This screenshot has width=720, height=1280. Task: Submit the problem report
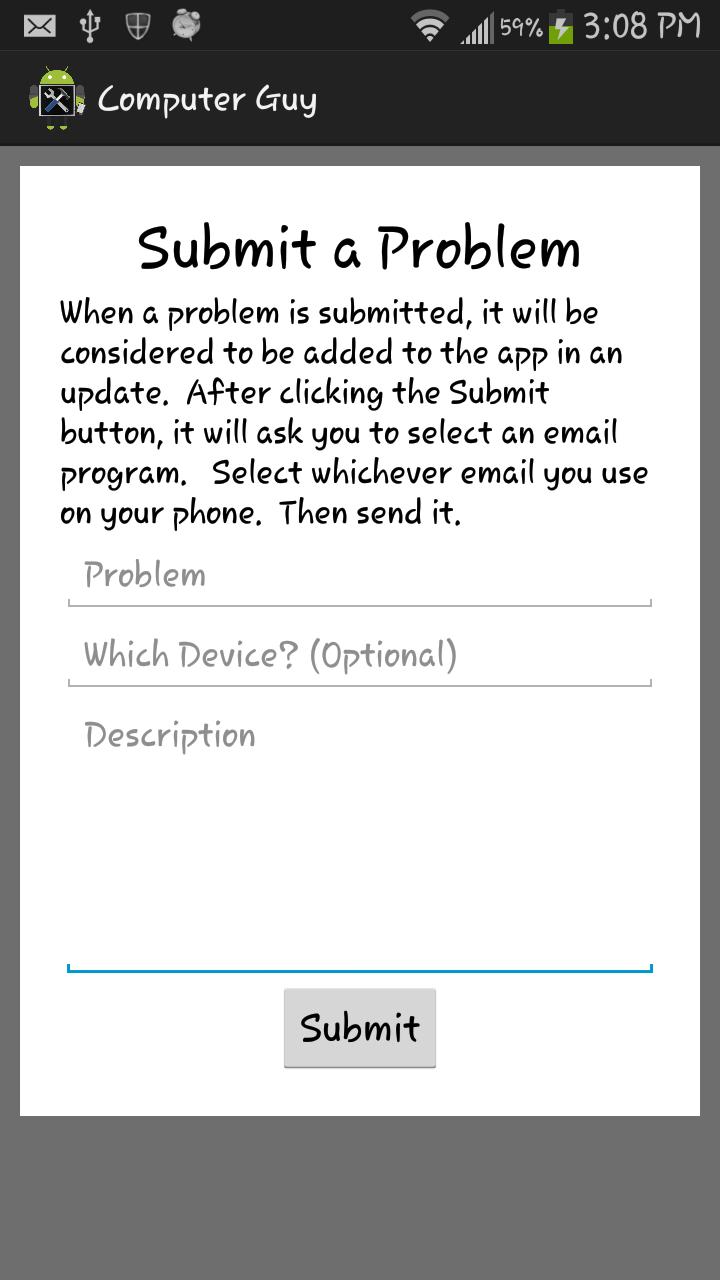pyautogui.click(x=360, y=1028)
